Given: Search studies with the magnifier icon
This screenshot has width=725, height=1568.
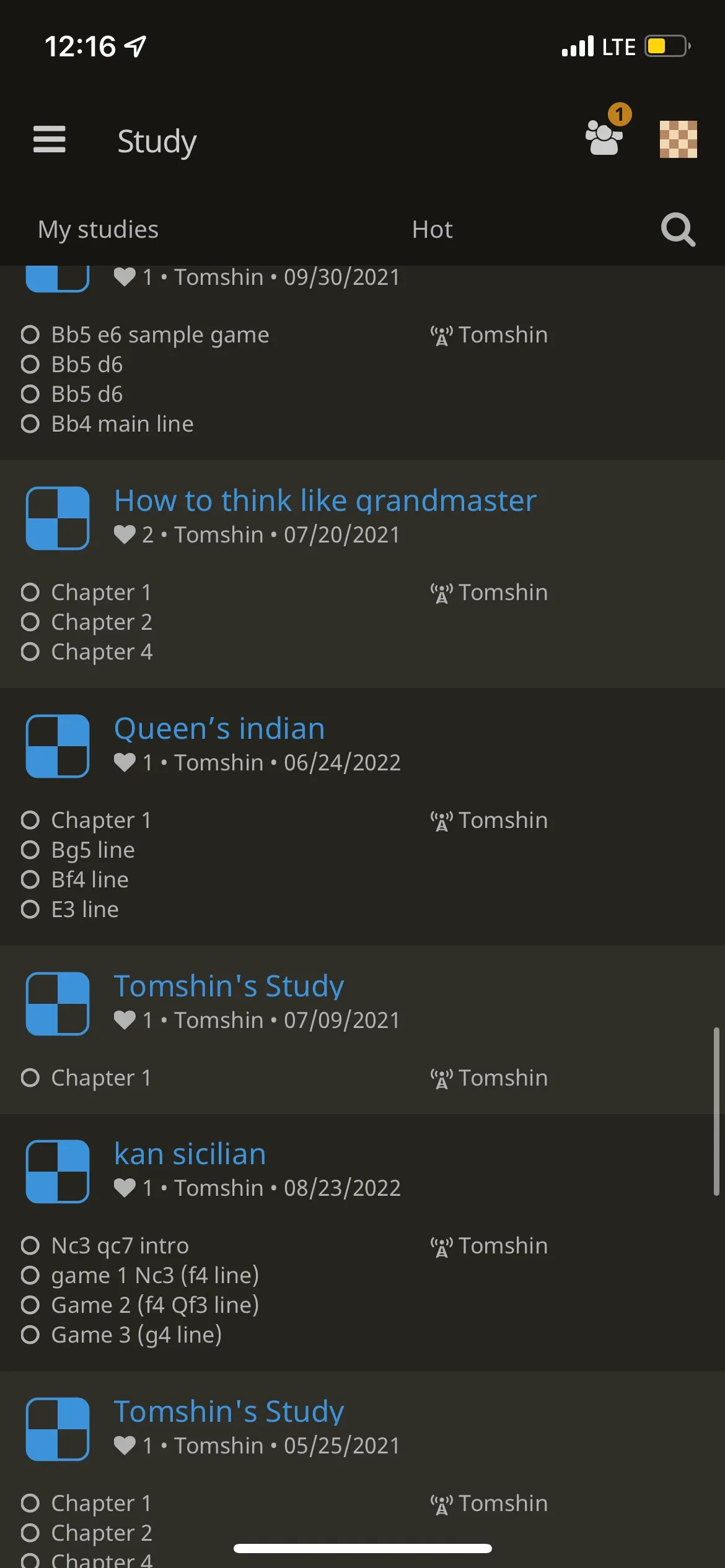Looking at the screenshot, I should click(678, 230).
